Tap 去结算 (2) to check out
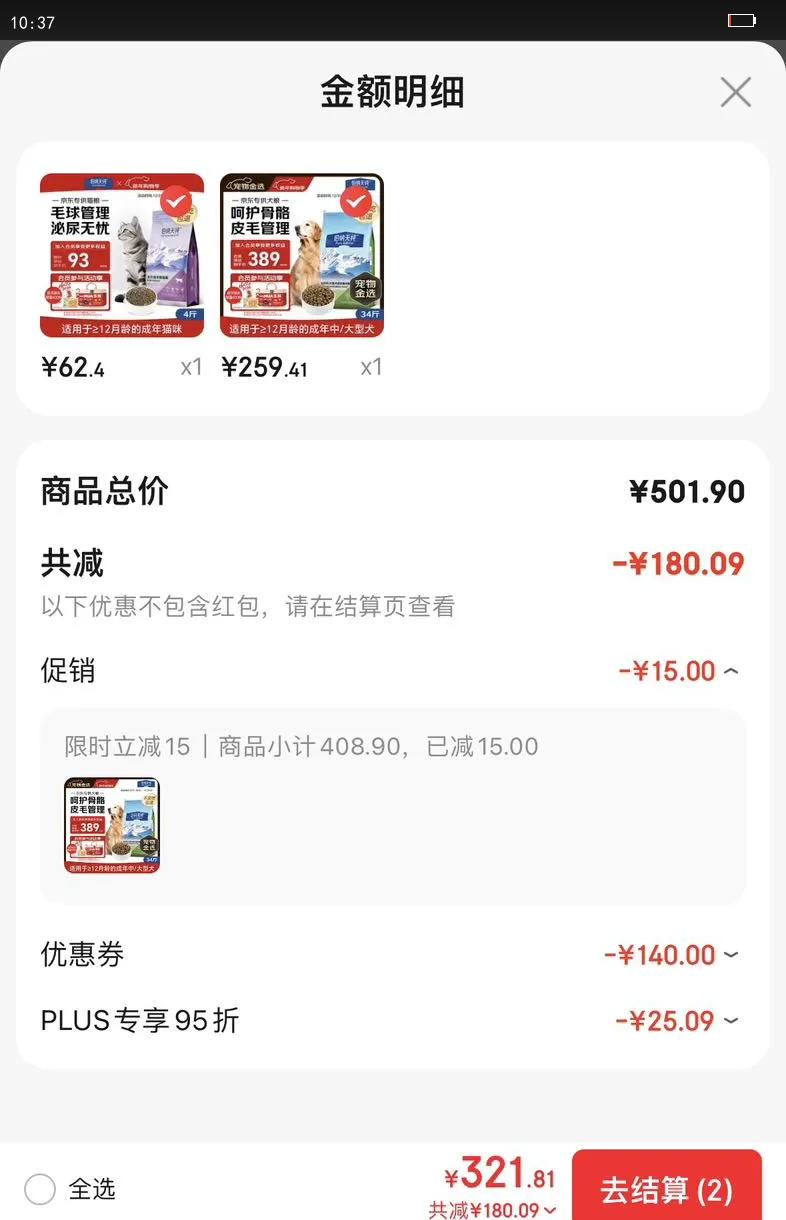 pyautogui.click(x=667, y=1190)
